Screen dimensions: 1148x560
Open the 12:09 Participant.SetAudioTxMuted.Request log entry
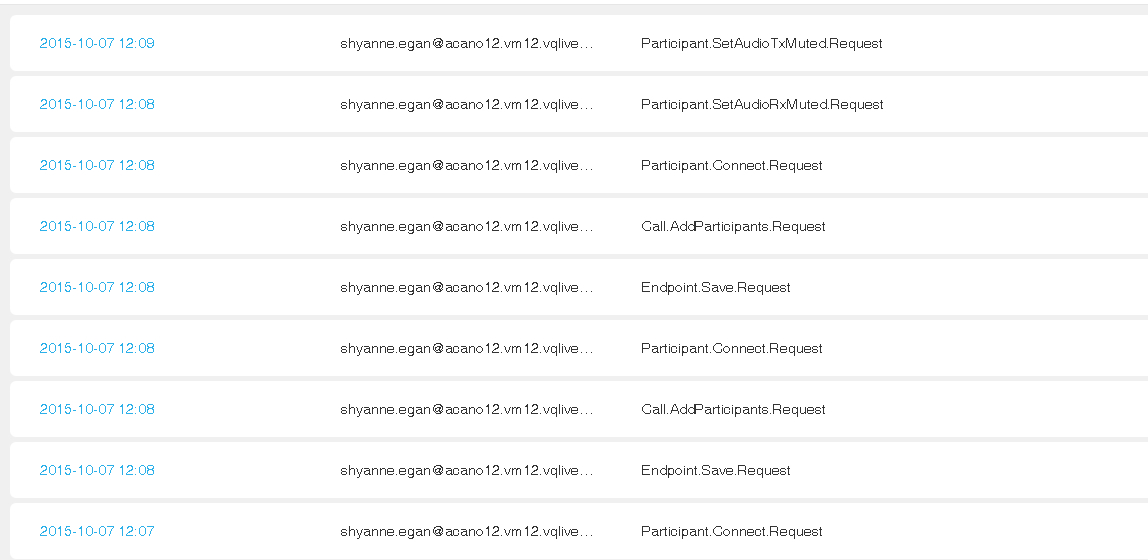97,43
